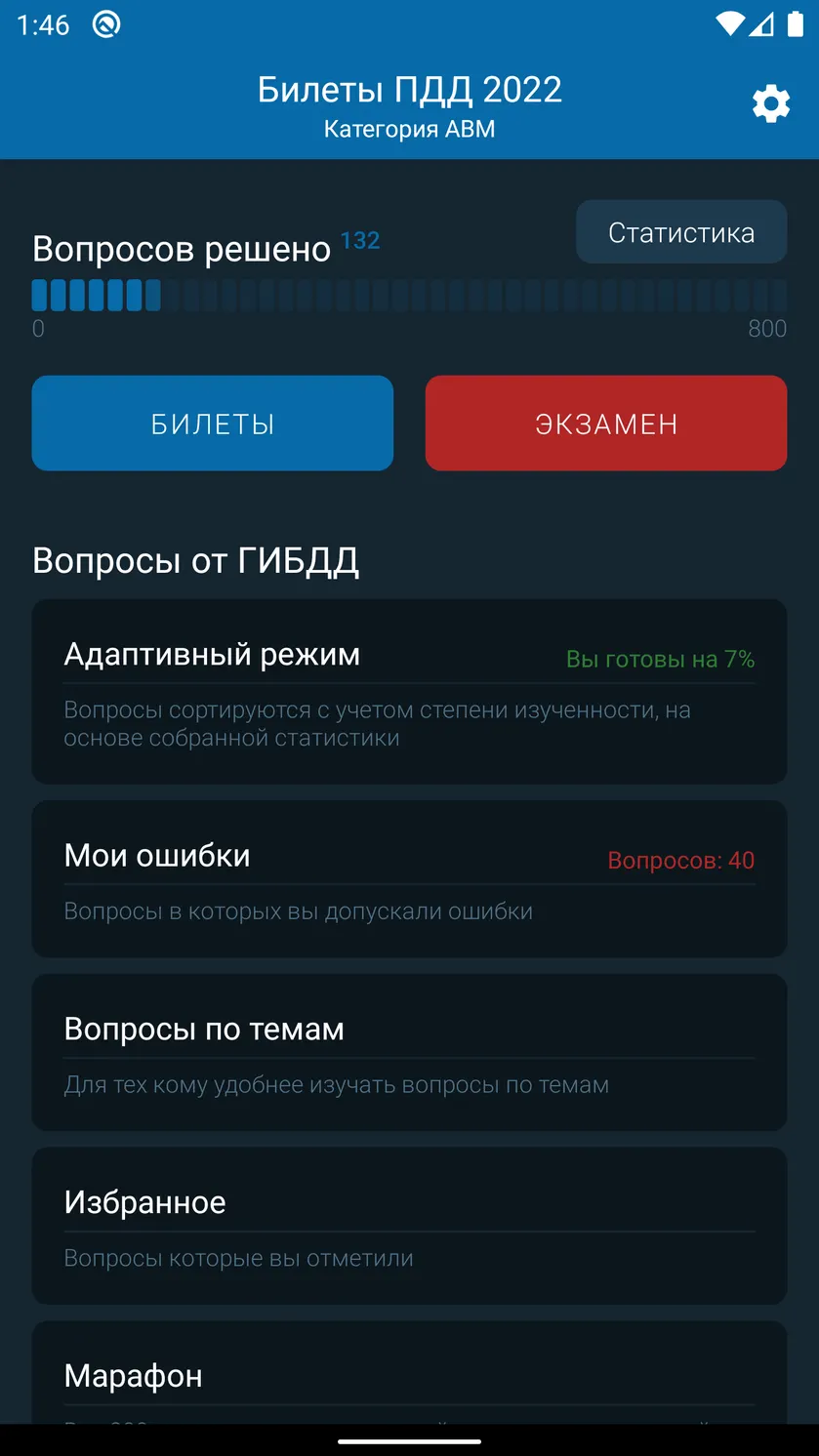
Task: Open Адаптивный режим card
Action: (409, 691)
